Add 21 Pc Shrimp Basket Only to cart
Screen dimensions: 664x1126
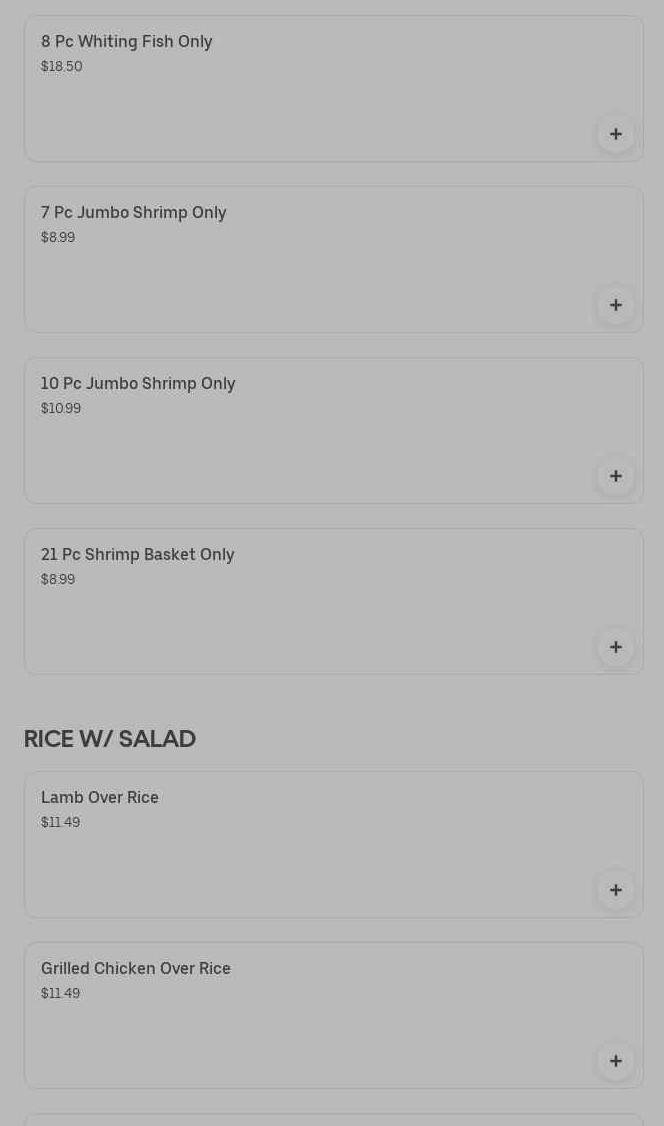click(x=616, y=647)
